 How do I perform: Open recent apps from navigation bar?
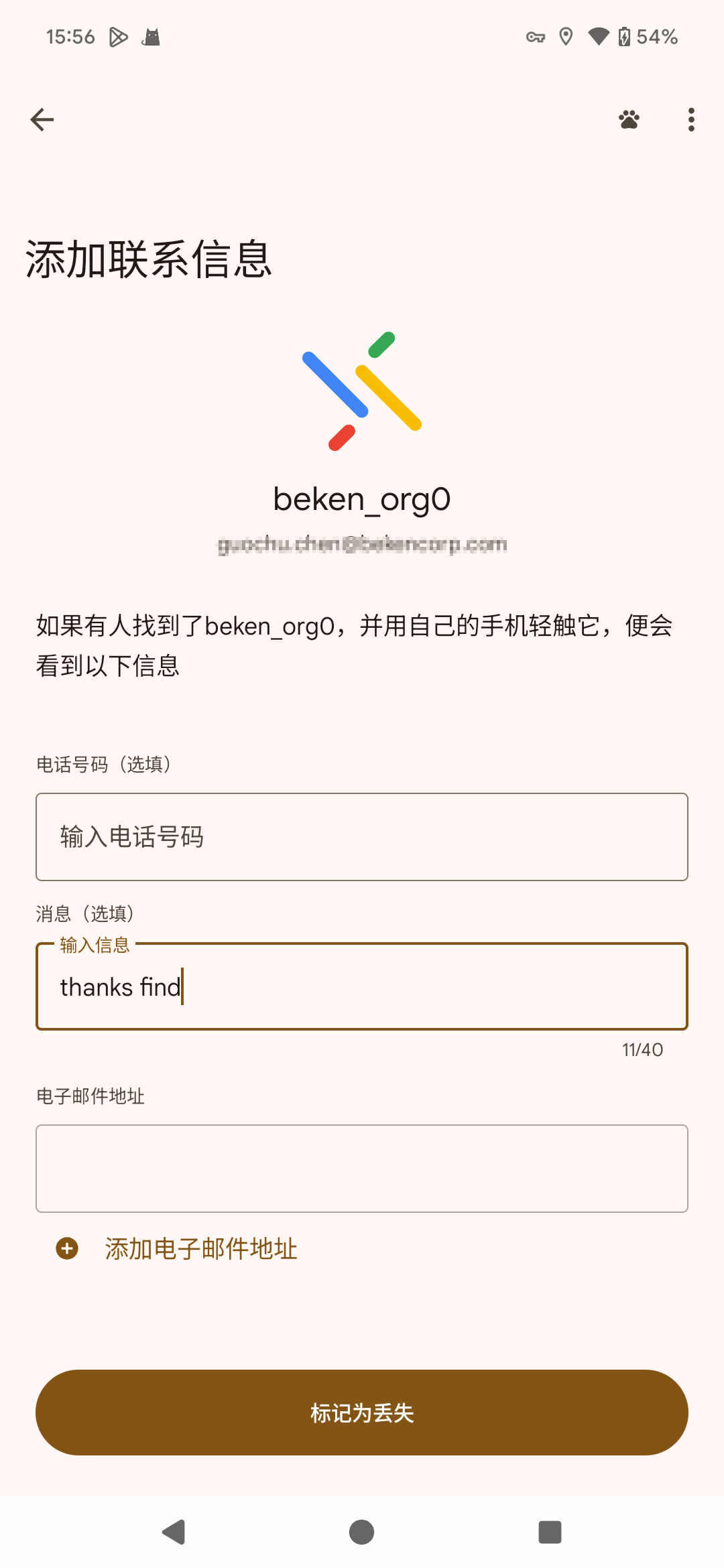click(x=550, y=1532)
